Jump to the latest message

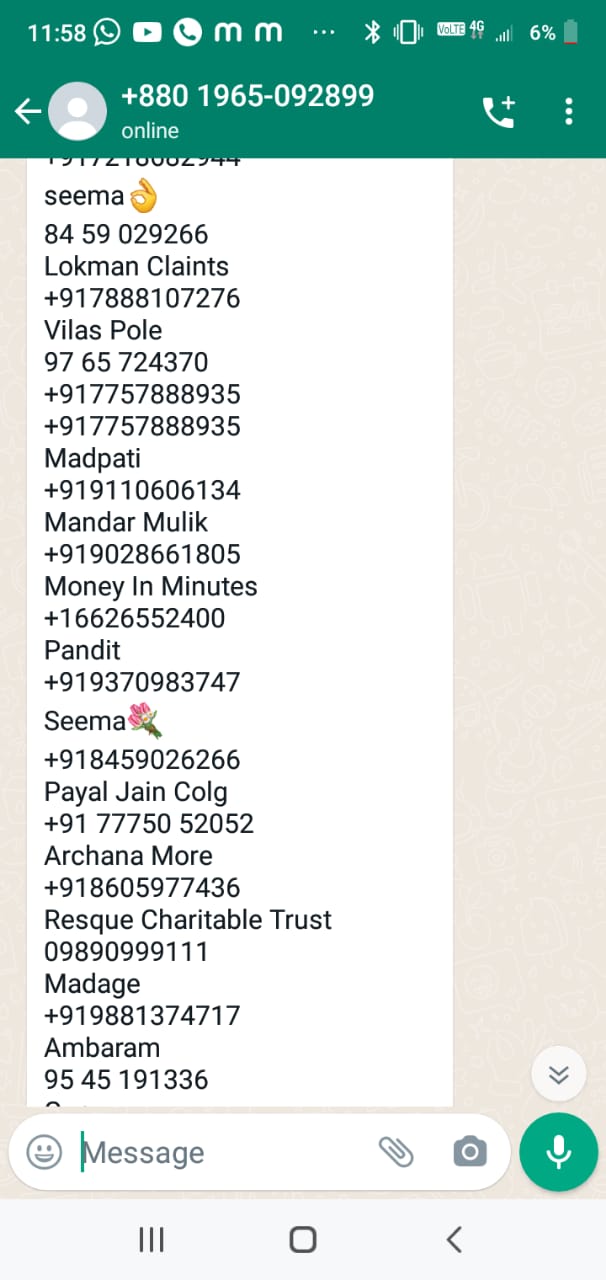tap(558, 1074)
